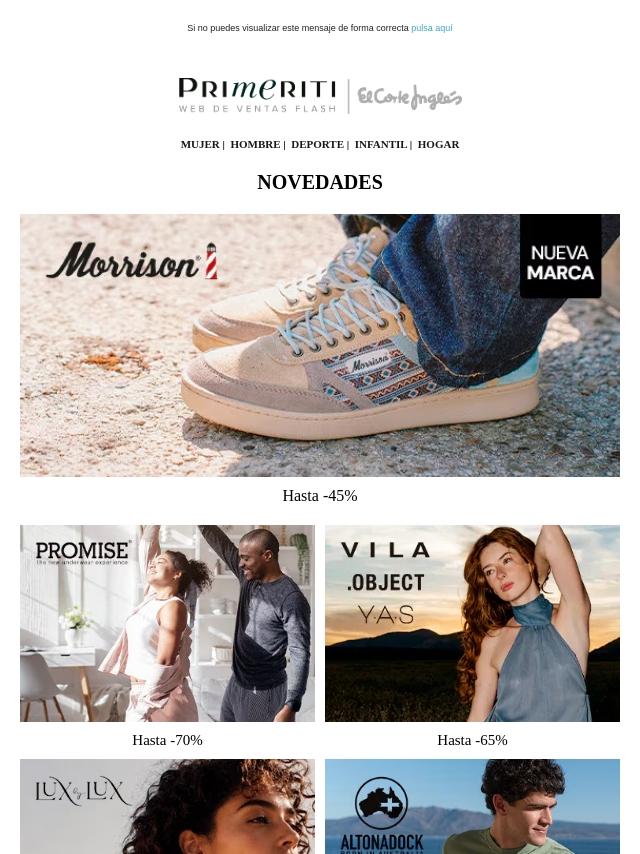Open the Morrison new brand banner

coord(320,345)
